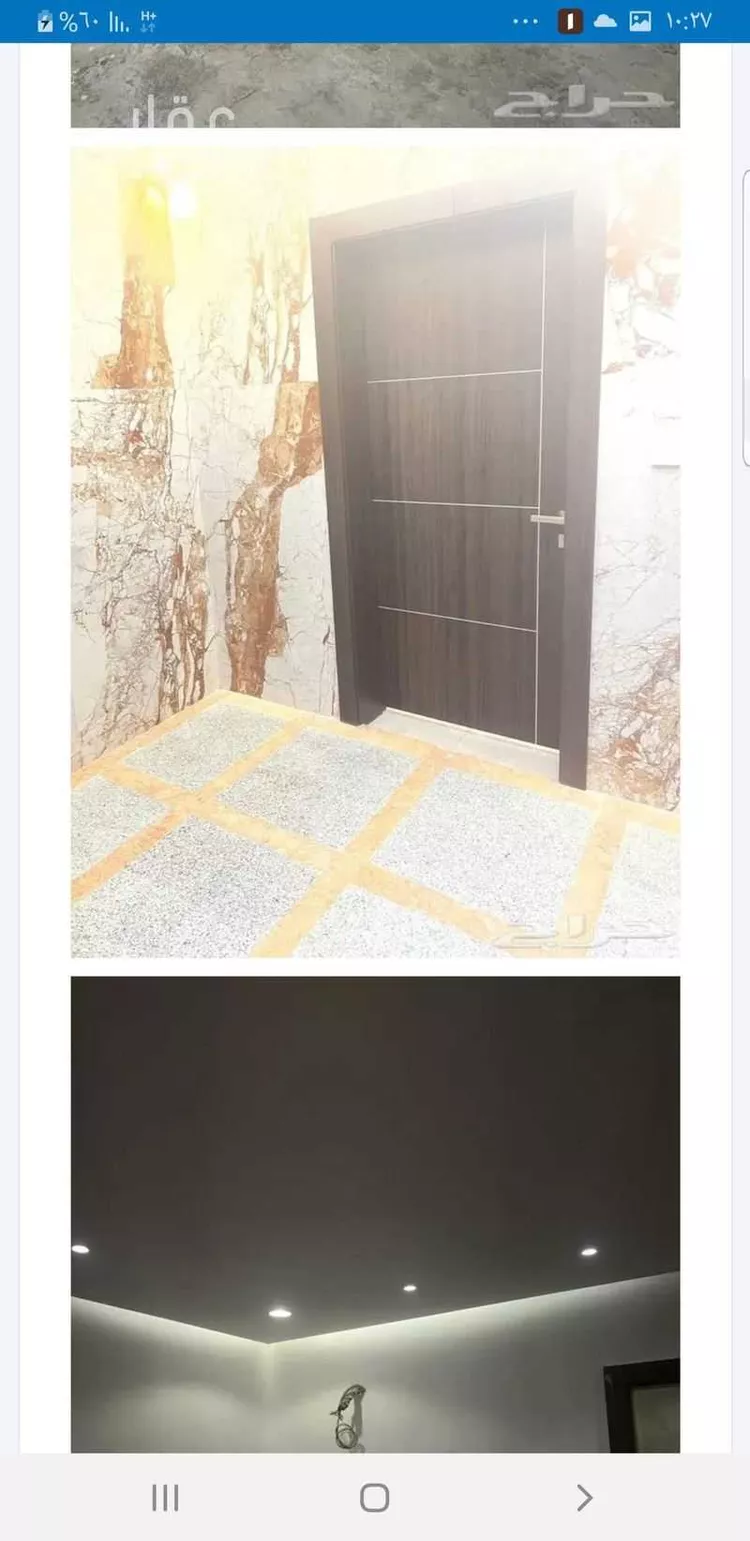The image size is (750, 1541).
Task: Open the wooden door photo
Action: 375,552
